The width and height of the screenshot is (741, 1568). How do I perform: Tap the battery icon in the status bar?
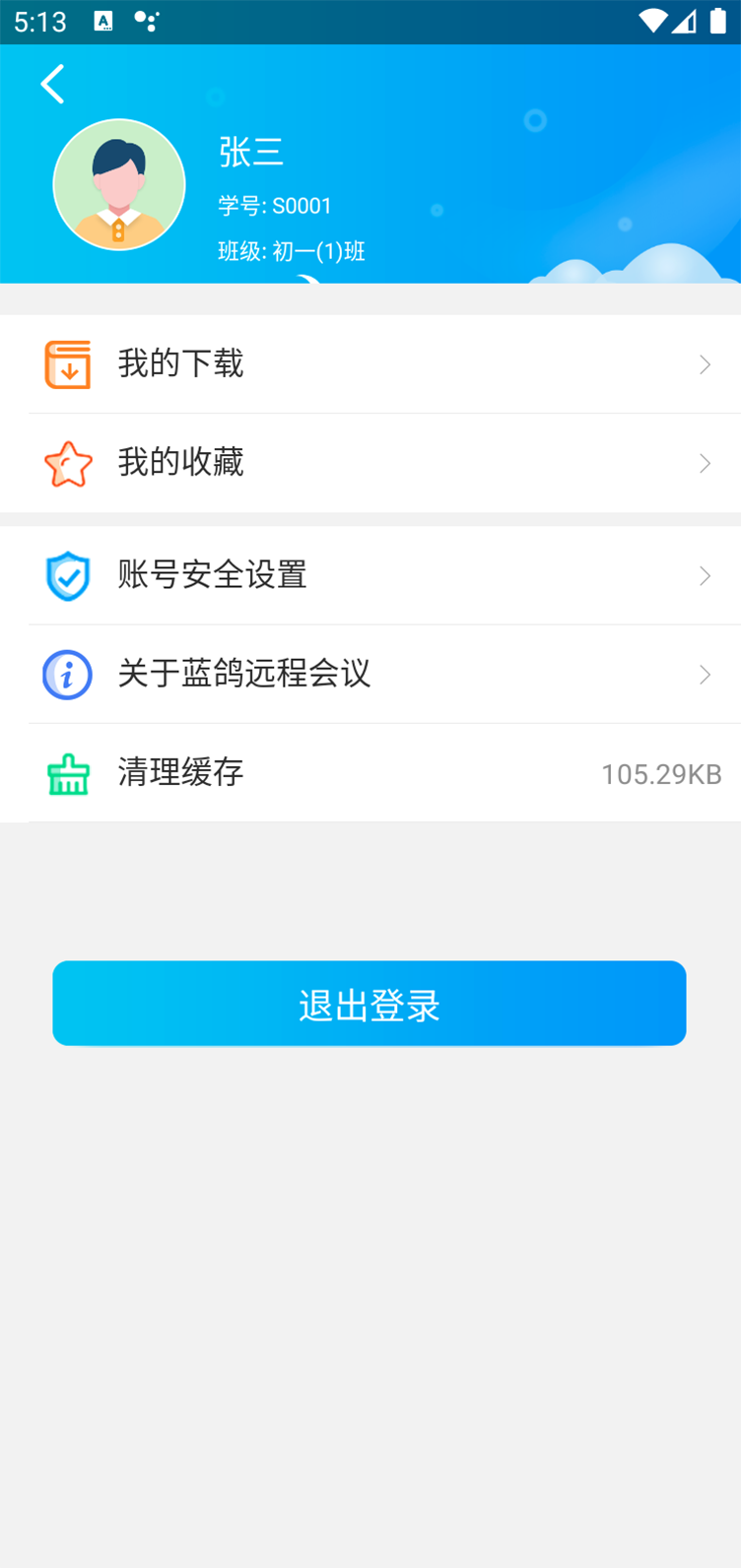coord(717,21)
